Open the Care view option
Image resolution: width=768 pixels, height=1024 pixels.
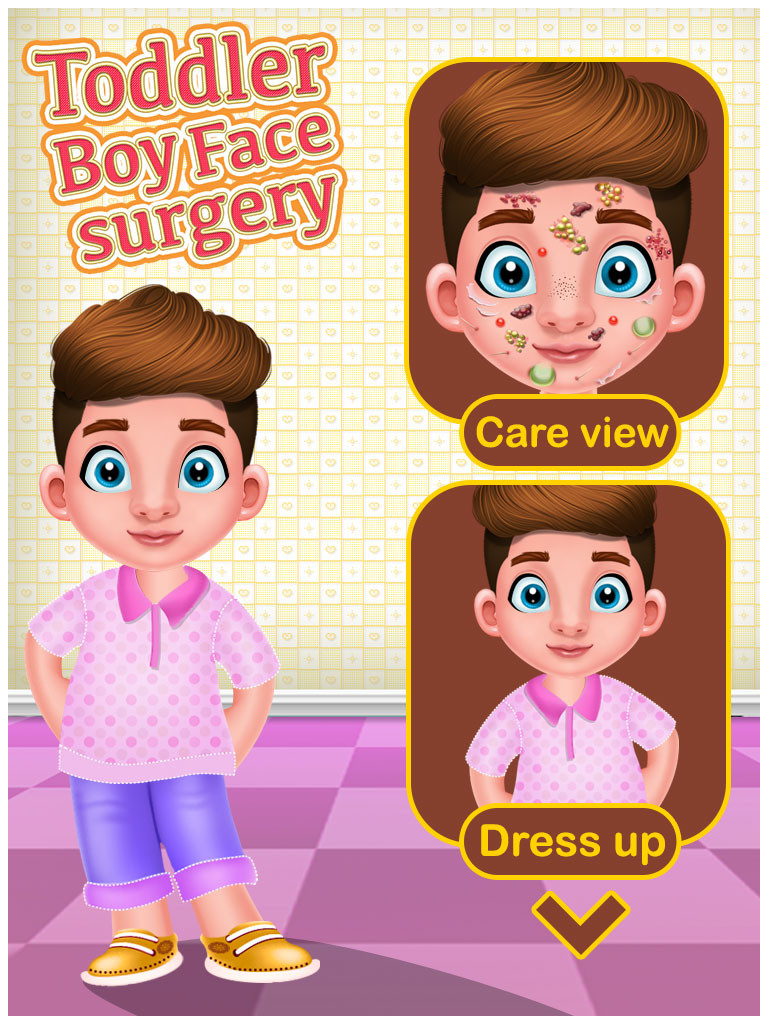[570, 432]
